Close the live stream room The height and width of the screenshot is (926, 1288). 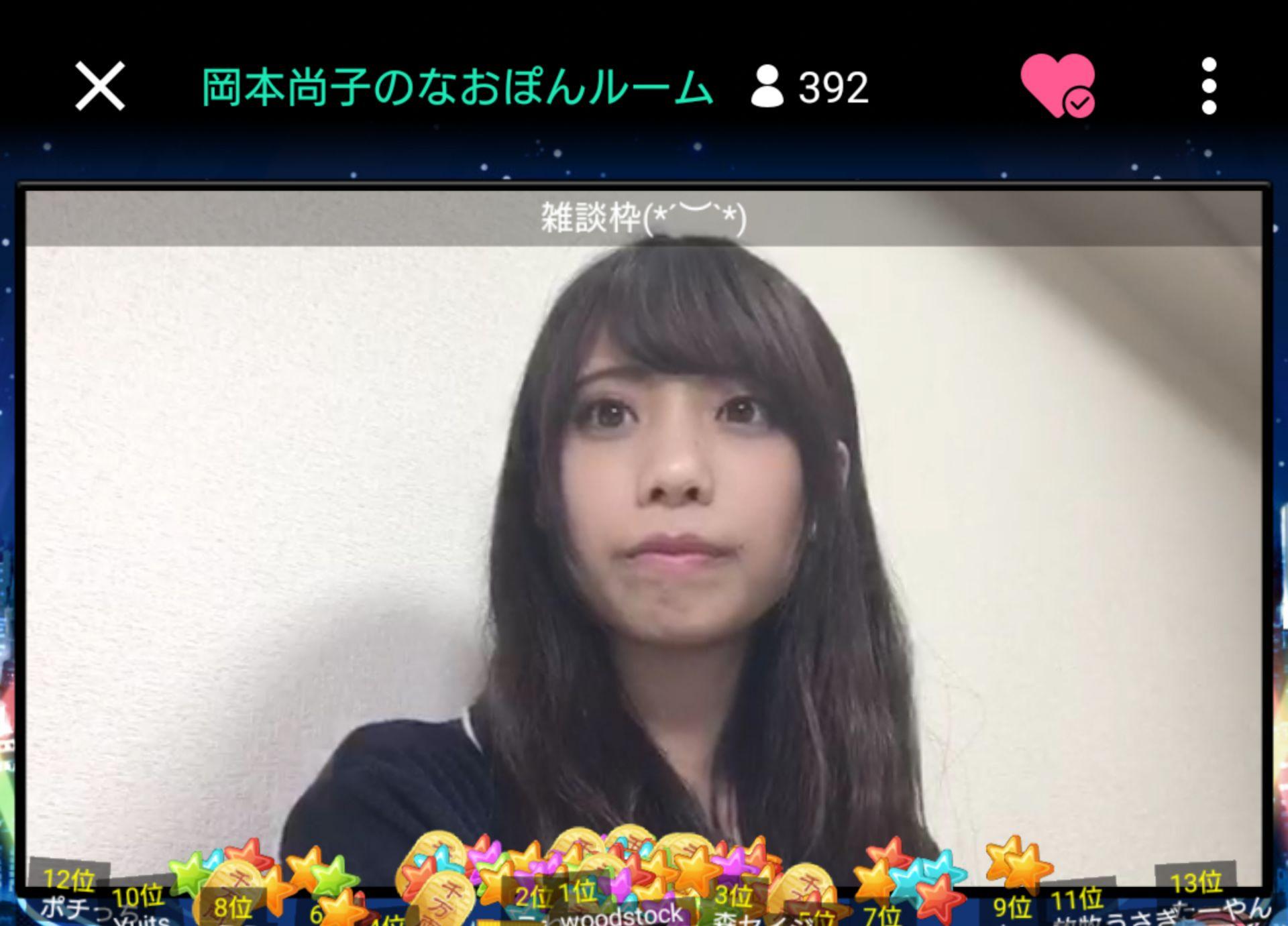(100, 86)
